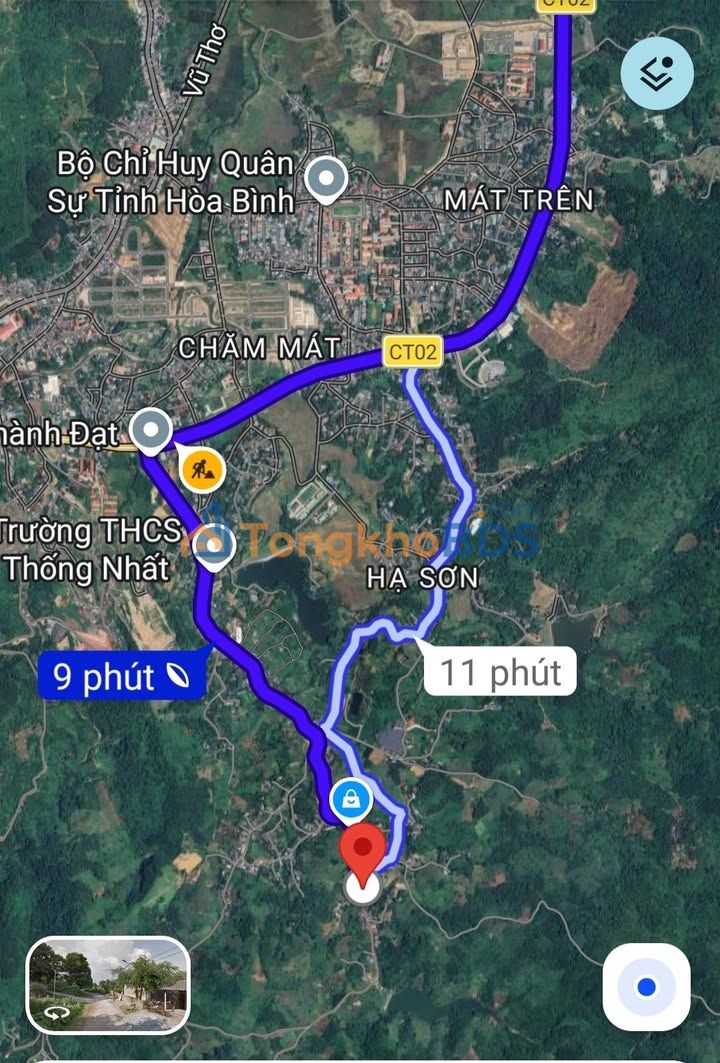Open the Street View preview thumbnail
Viewport: 720px width, 1063px height.
tap(108, 984)
